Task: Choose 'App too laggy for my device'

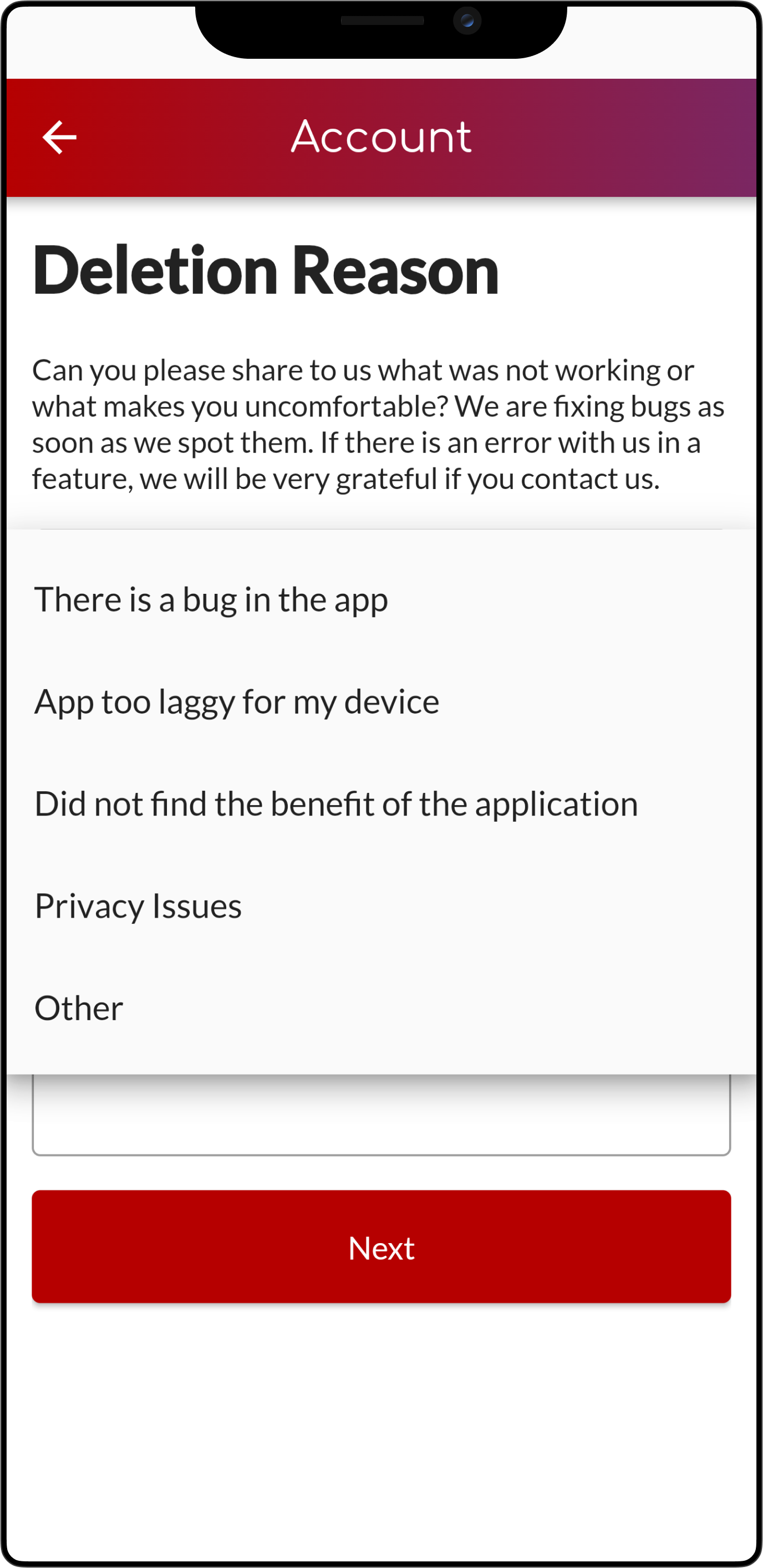Action: click(x=236, y=702)
